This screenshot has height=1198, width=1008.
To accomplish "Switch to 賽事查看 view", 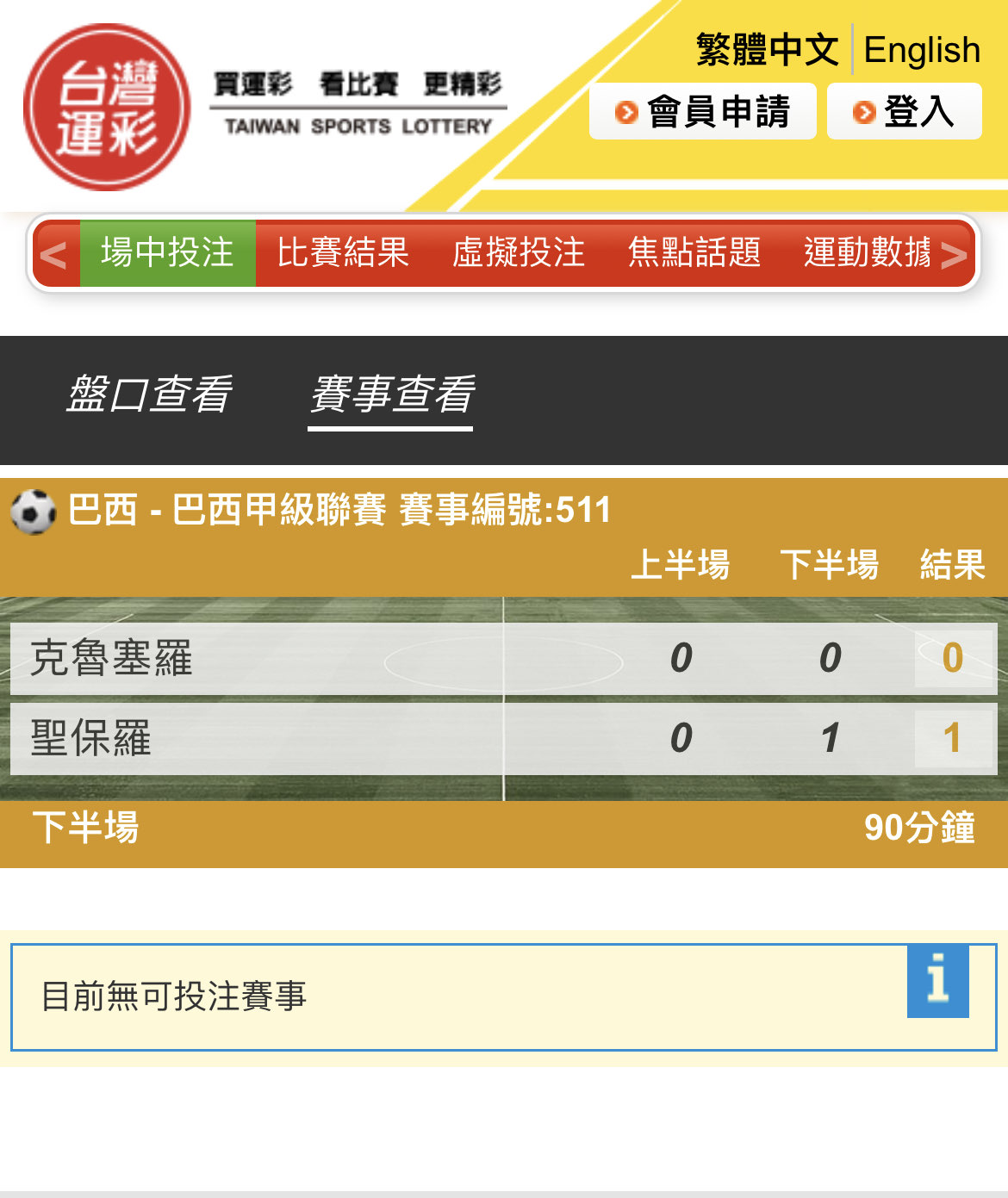I will 391,395.
